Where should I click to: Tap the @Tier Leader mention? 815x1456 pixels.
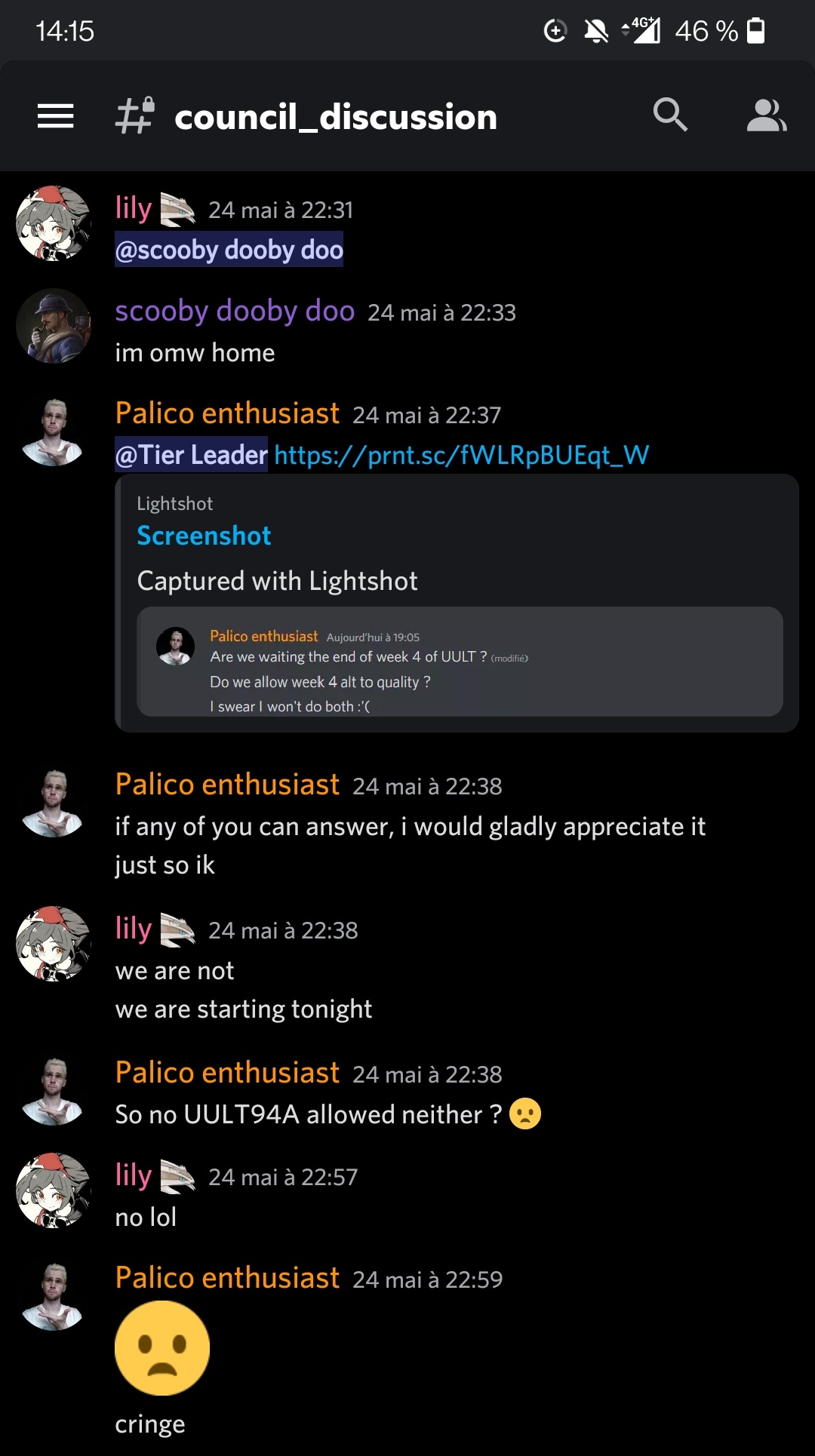pos(191,455)
